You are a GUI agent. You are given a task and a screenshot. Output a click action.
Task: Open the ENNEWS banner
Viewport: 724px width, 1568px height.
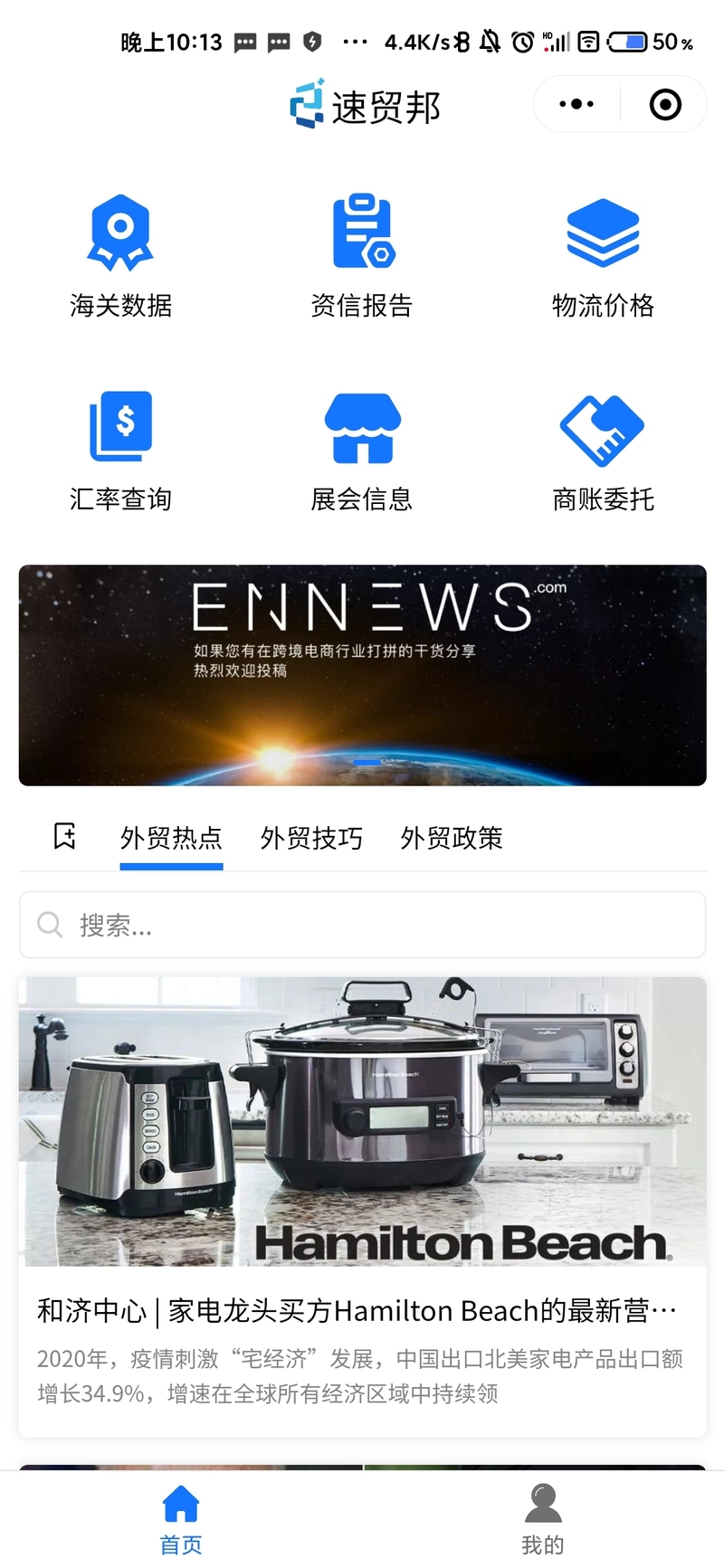[362, 675]
